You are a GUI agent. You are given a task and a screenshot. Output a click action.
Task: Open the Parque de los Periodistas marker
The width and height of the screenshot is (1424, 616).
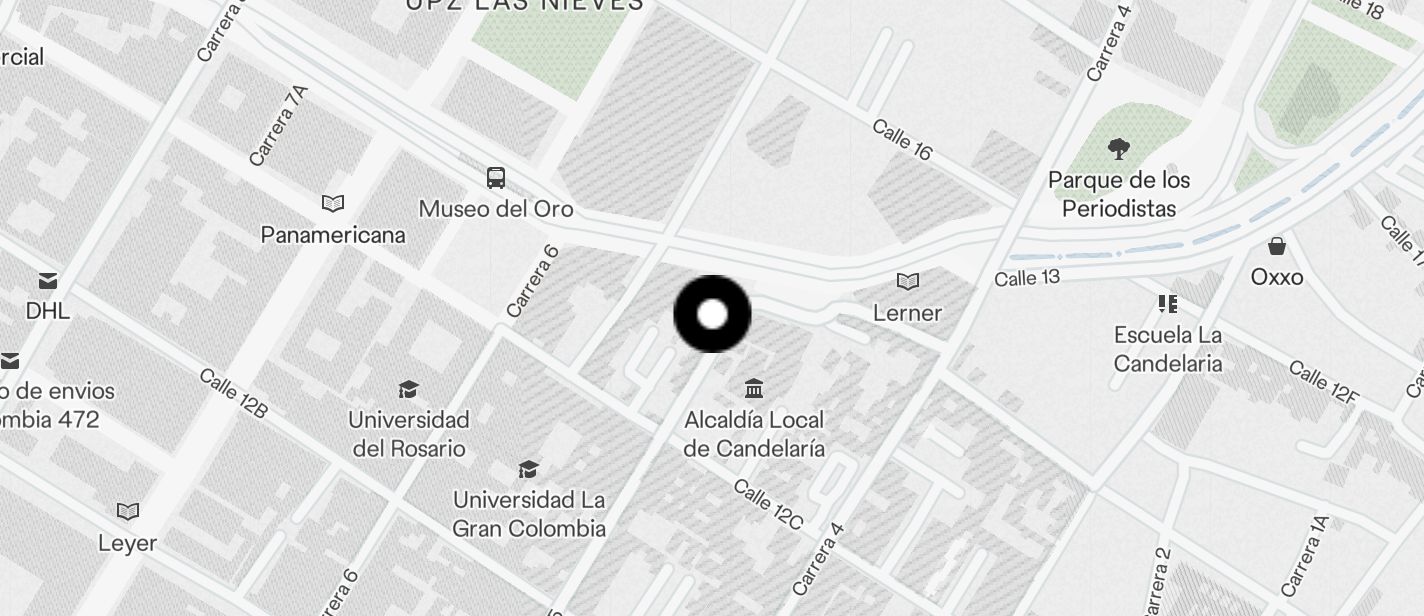[1119, 150]
